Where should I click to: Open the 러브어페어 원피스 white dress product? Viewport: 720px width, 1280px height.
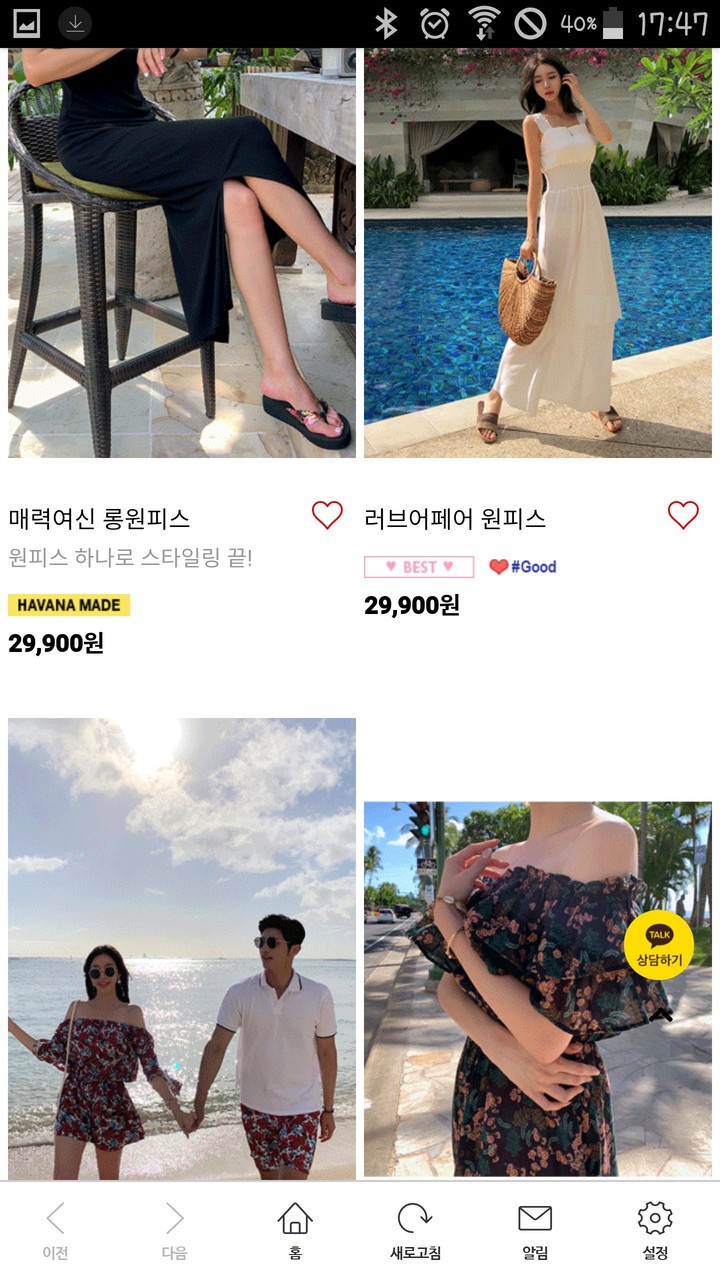[538, 255]
